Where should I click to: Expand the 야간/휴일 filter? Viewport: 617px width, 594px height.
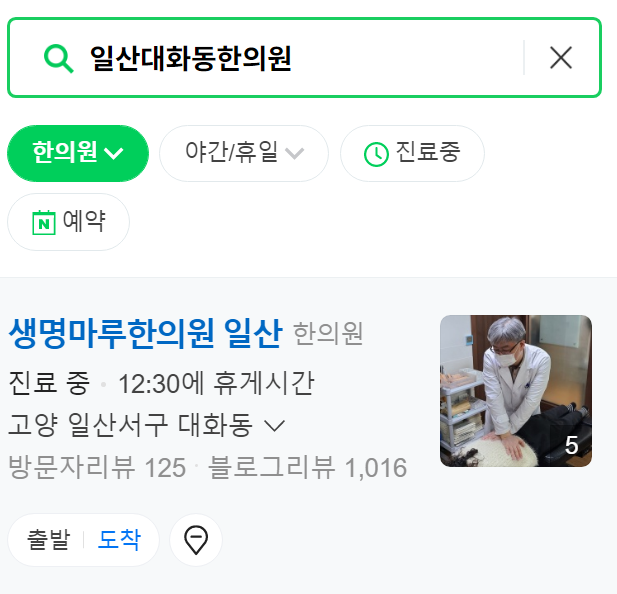coord(244,153)
